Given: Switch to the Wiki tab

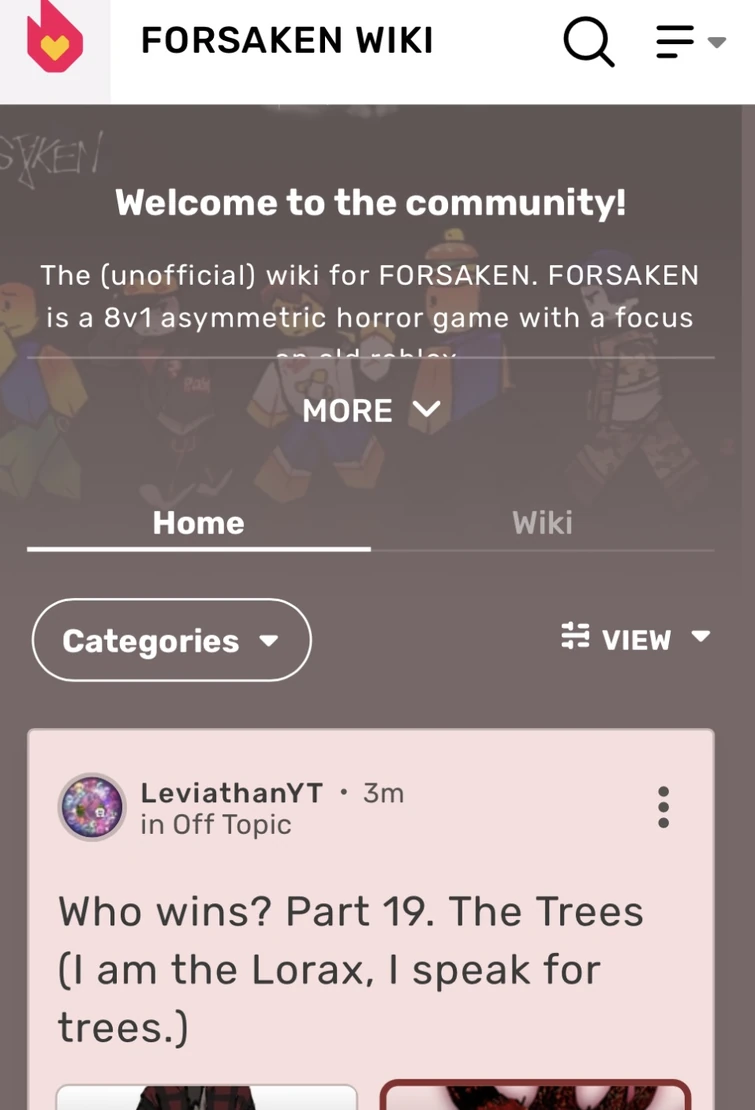Looking at the screenshot, I should [x=542, y=522].
